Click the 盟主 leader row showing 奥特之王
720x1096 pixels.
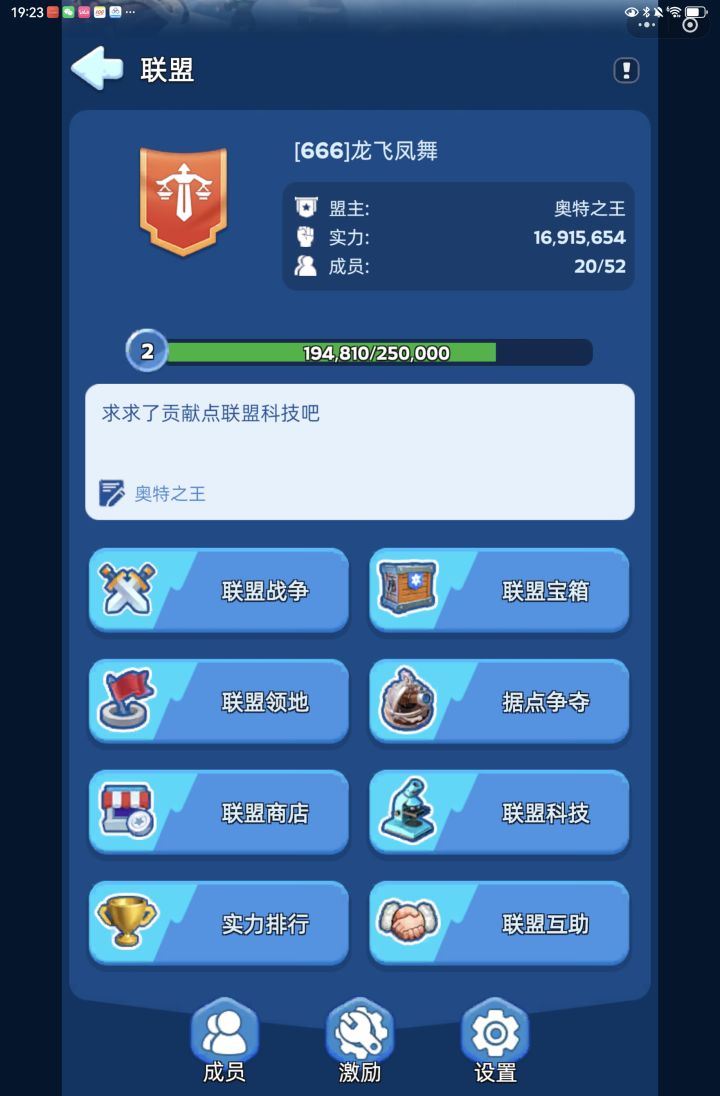pos(457,208)
